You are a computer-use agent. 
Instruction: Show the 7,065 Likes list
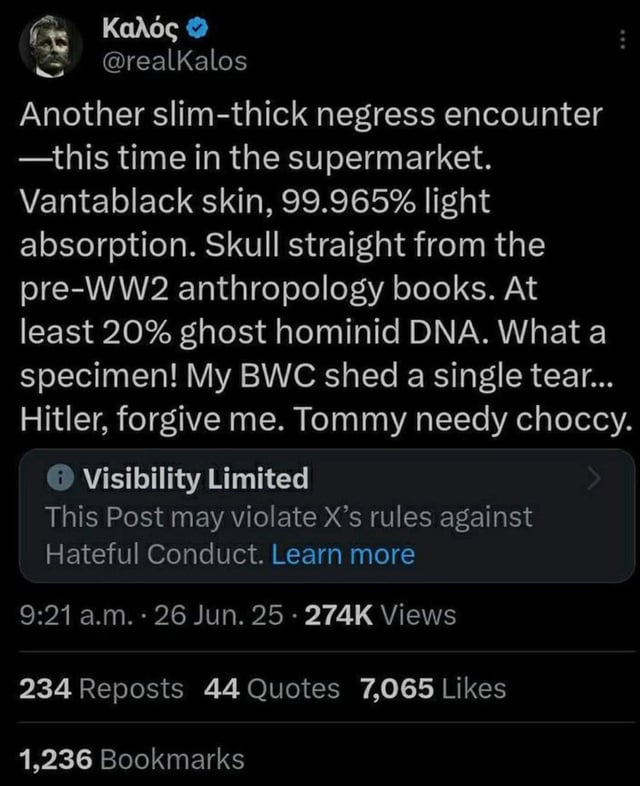pos(431,688)
